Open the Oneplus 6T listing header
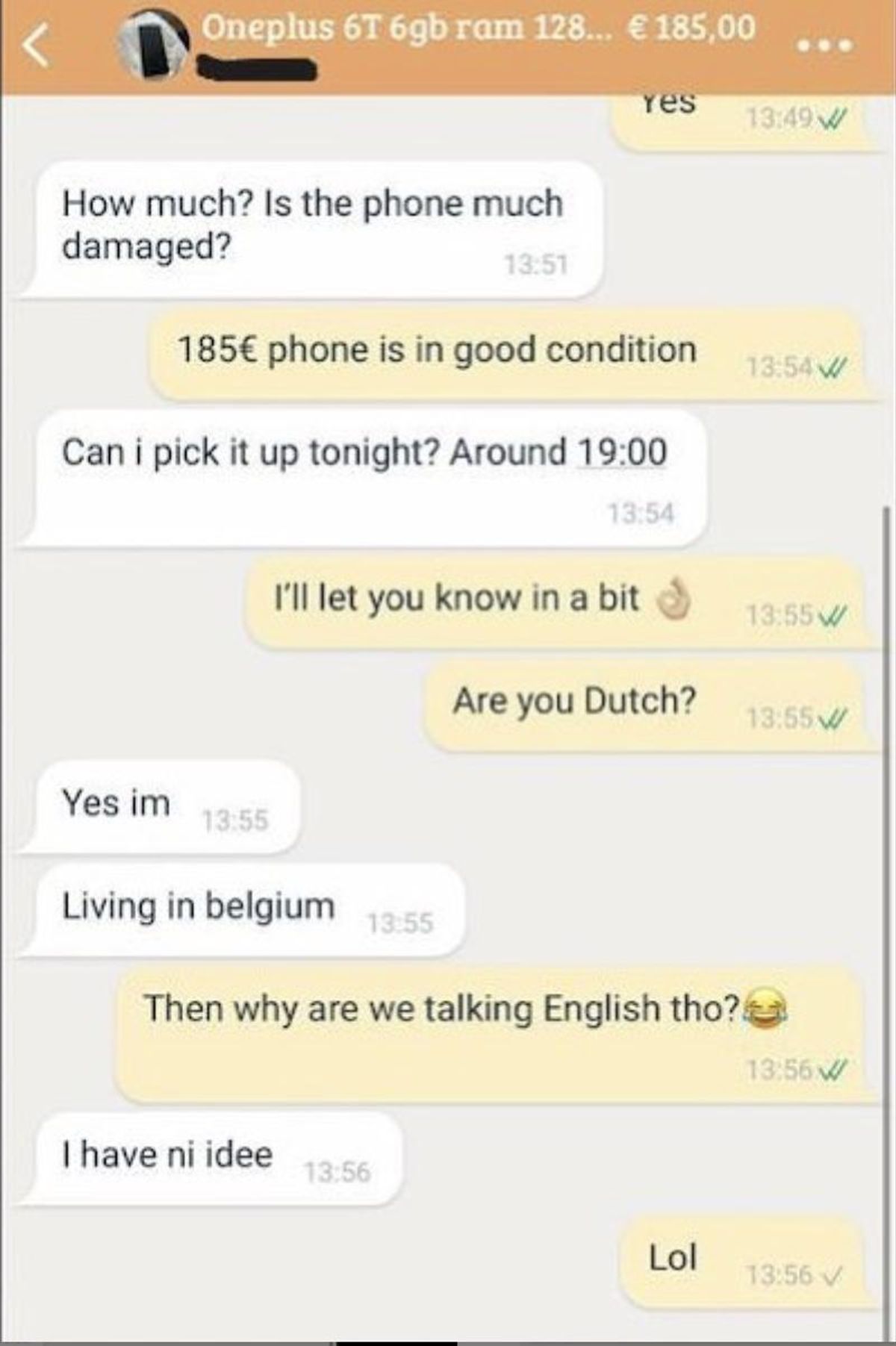 (x=478, y=28)
